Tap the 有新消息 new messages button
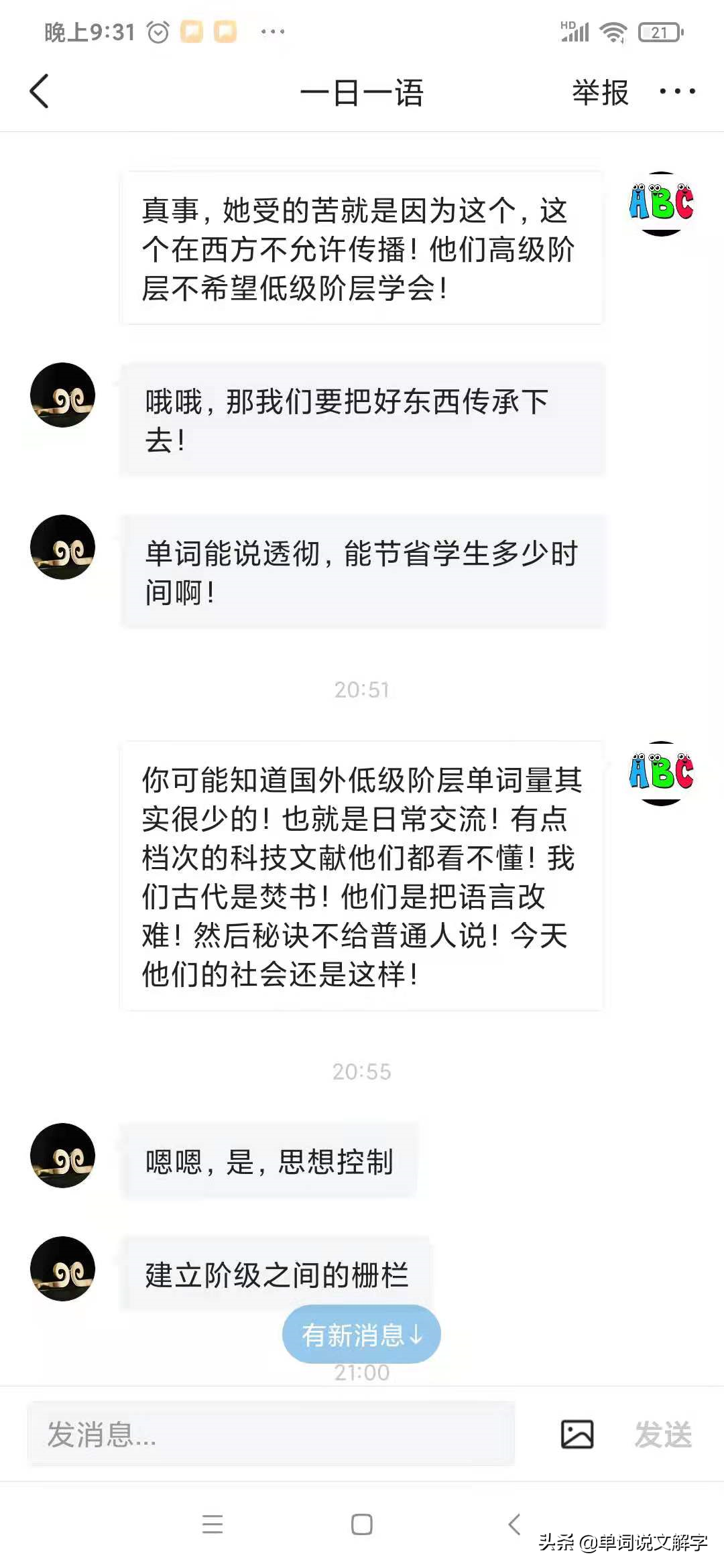 coord(361,1333)
